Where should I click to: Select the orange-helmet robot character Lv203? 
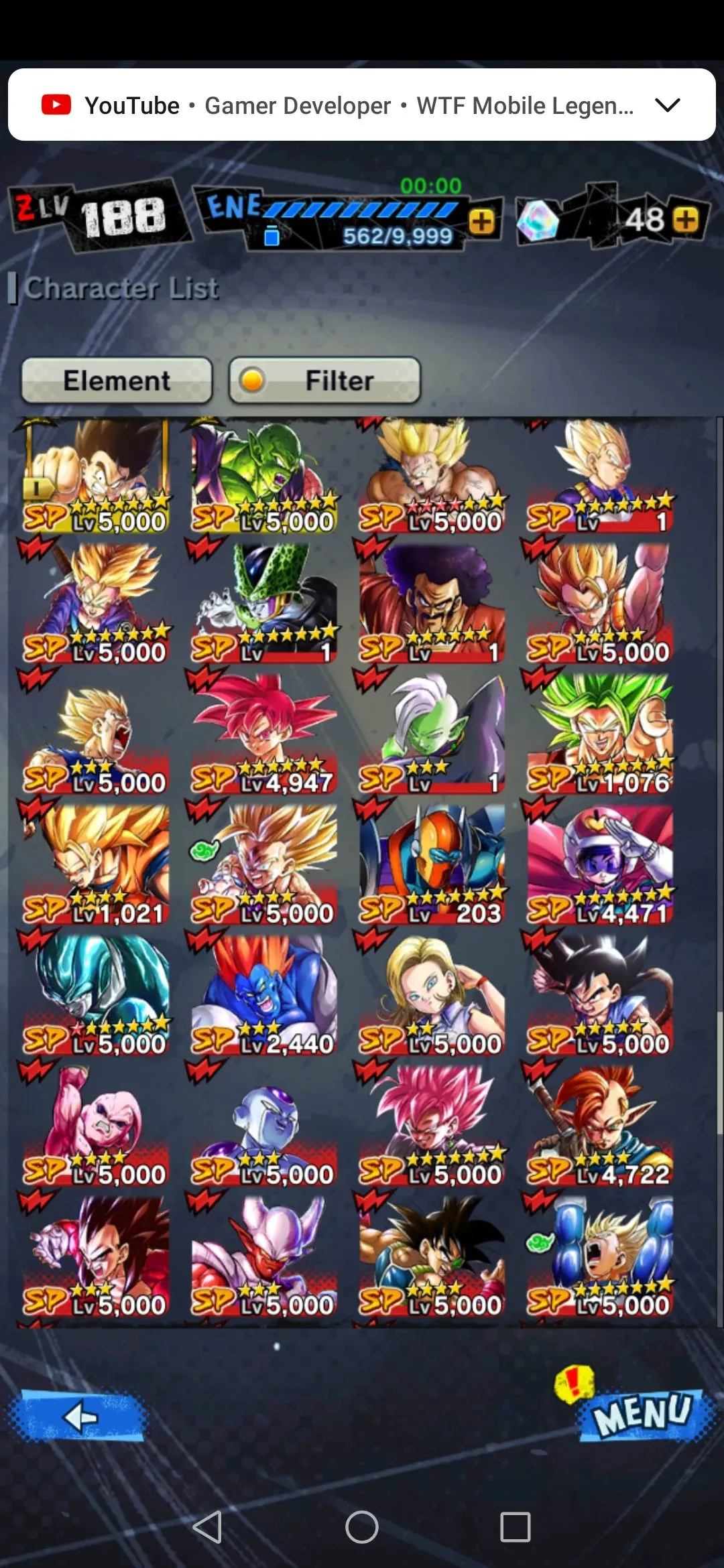(x=431, y=864)
